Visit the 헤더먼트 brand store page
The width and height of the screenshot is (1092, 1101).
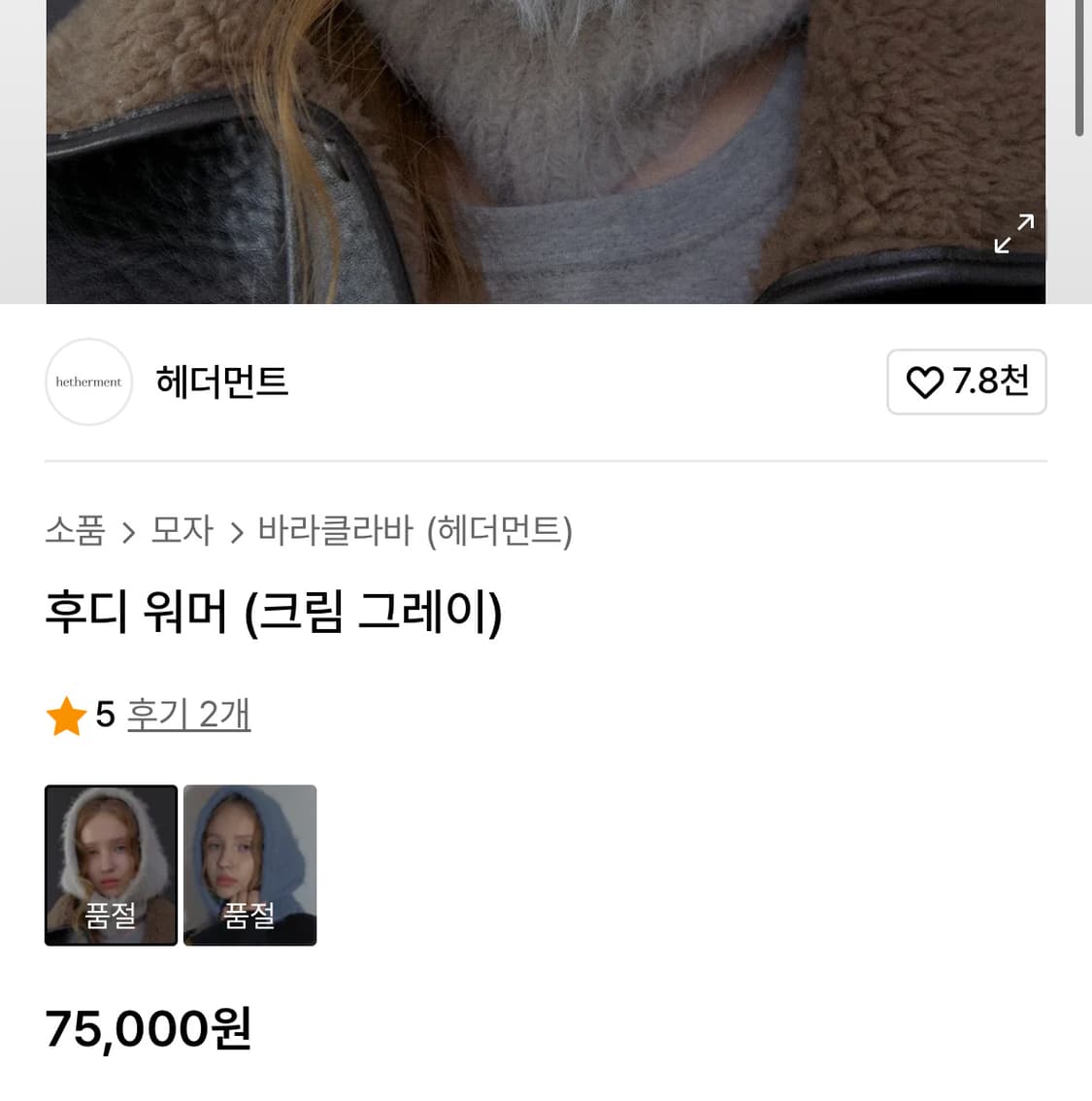[221, 382]
